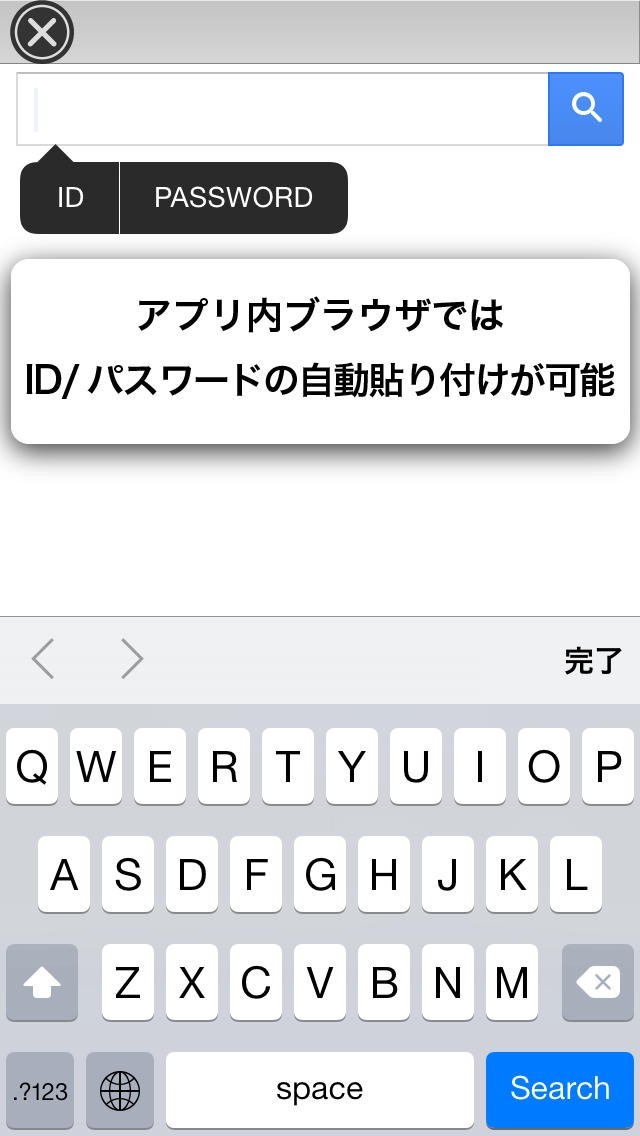Focus the search text field

[282, 108]
